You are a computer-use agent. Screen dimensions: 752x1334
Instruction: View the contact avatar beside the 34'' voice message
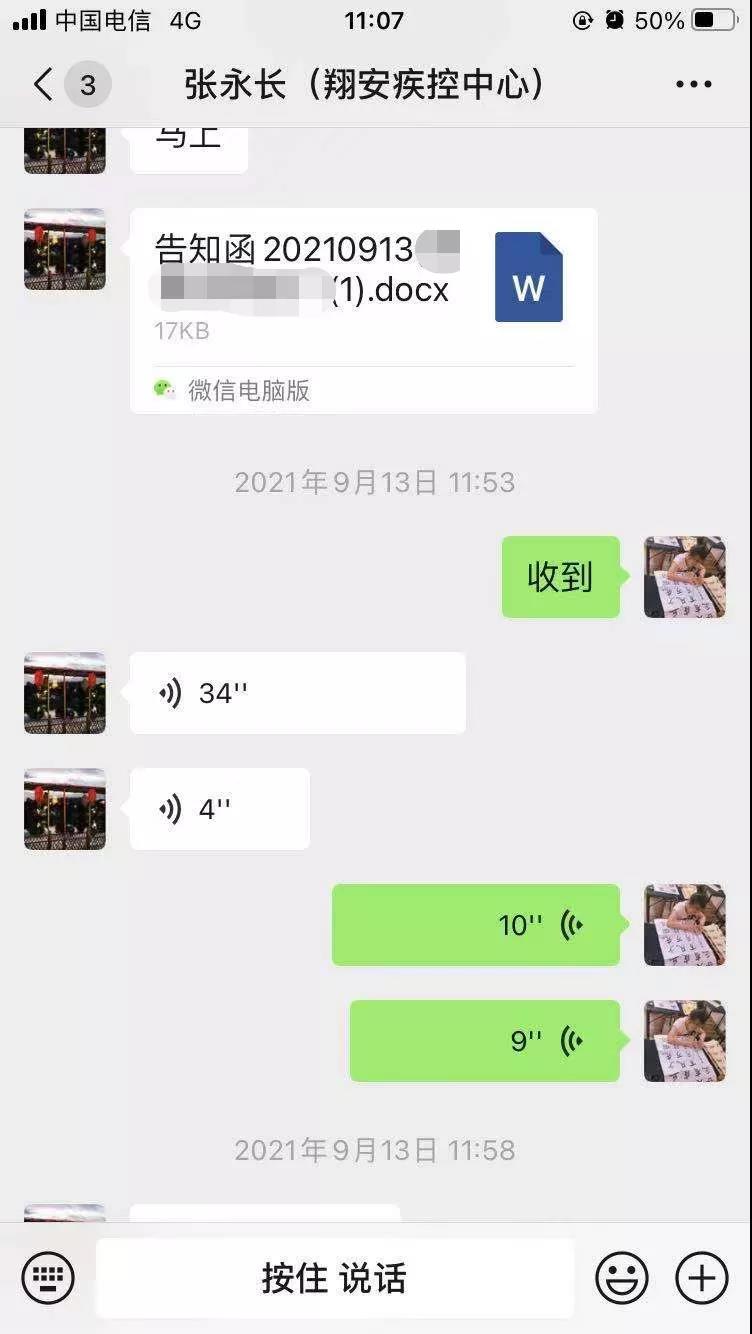65,693
